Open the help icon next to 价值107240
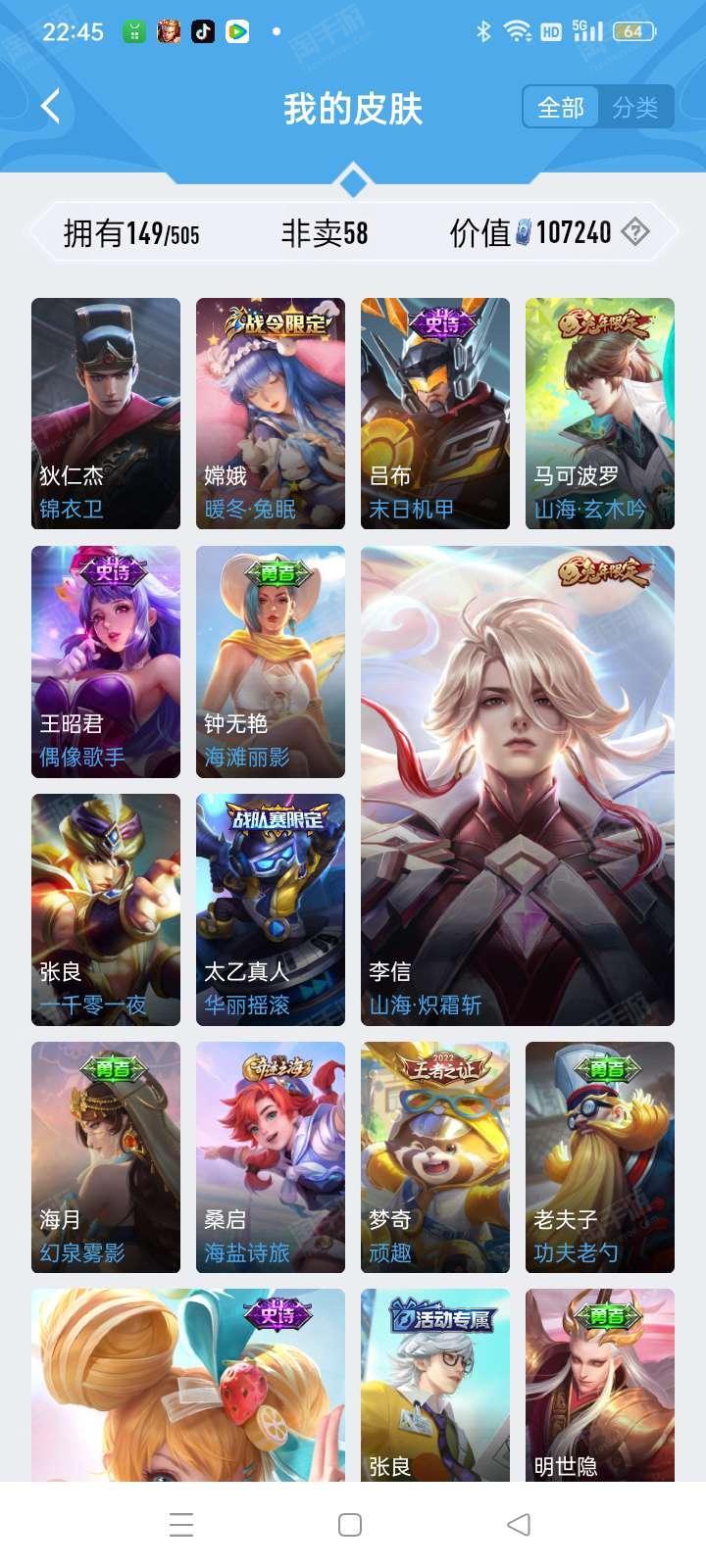The height and width of the screenshot is (1568, 706). [635, 232]
